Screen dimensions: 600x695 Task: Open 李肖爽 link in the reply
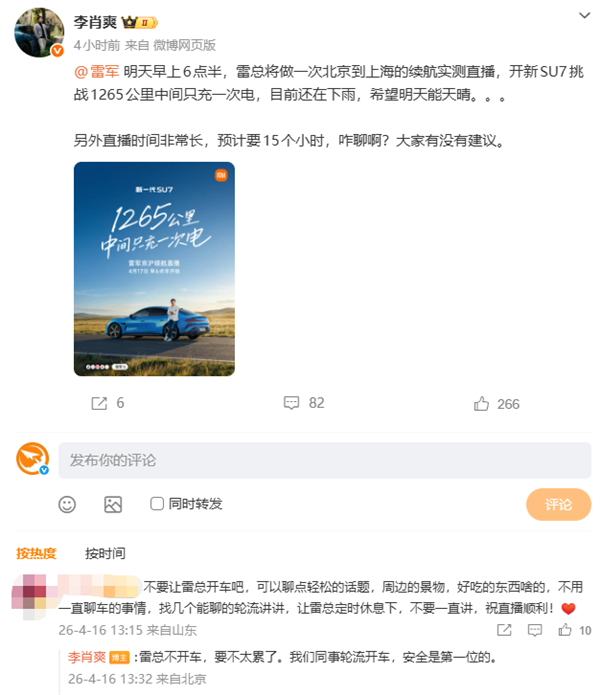(x=87, y=658)
